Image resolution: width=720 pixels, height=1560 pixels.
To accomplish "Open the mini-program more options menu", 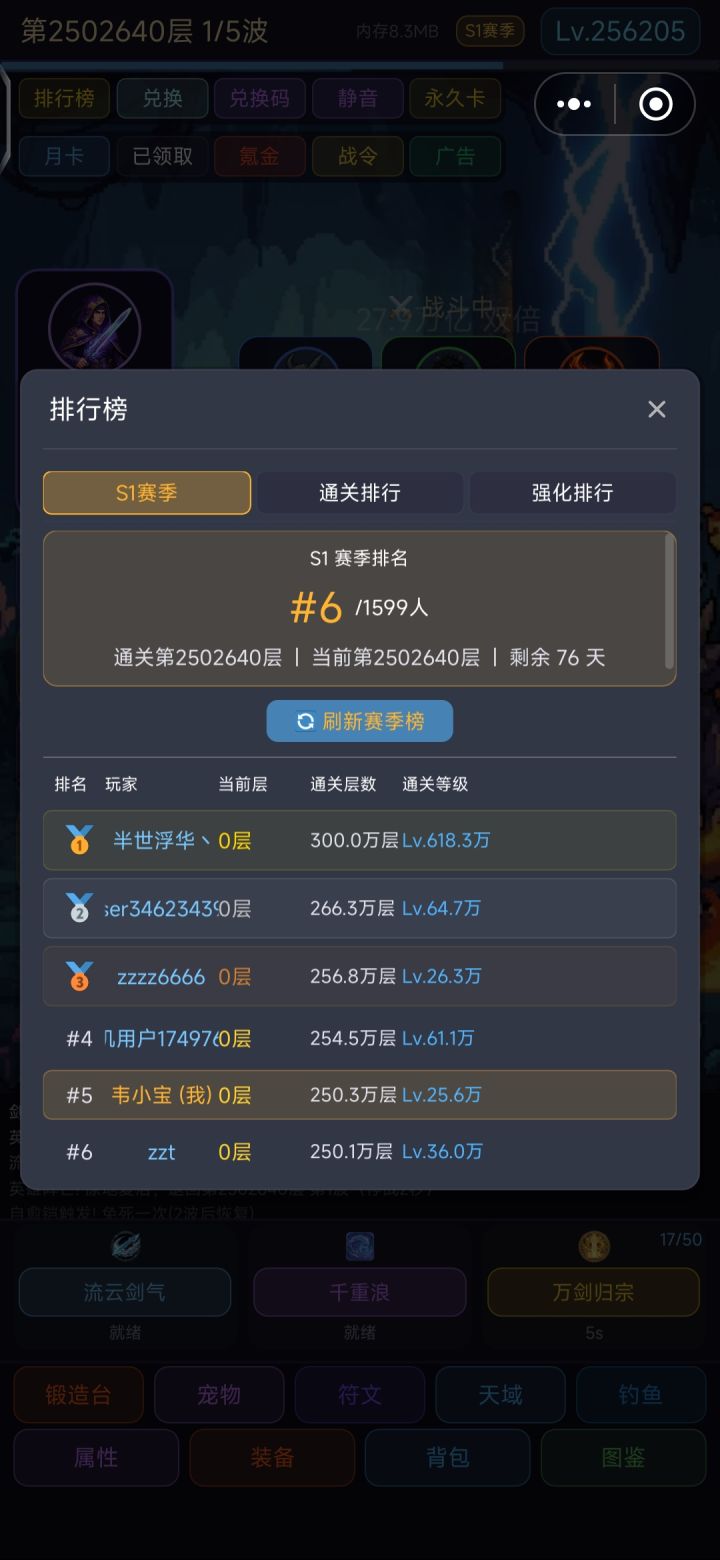I will point(574,103).
